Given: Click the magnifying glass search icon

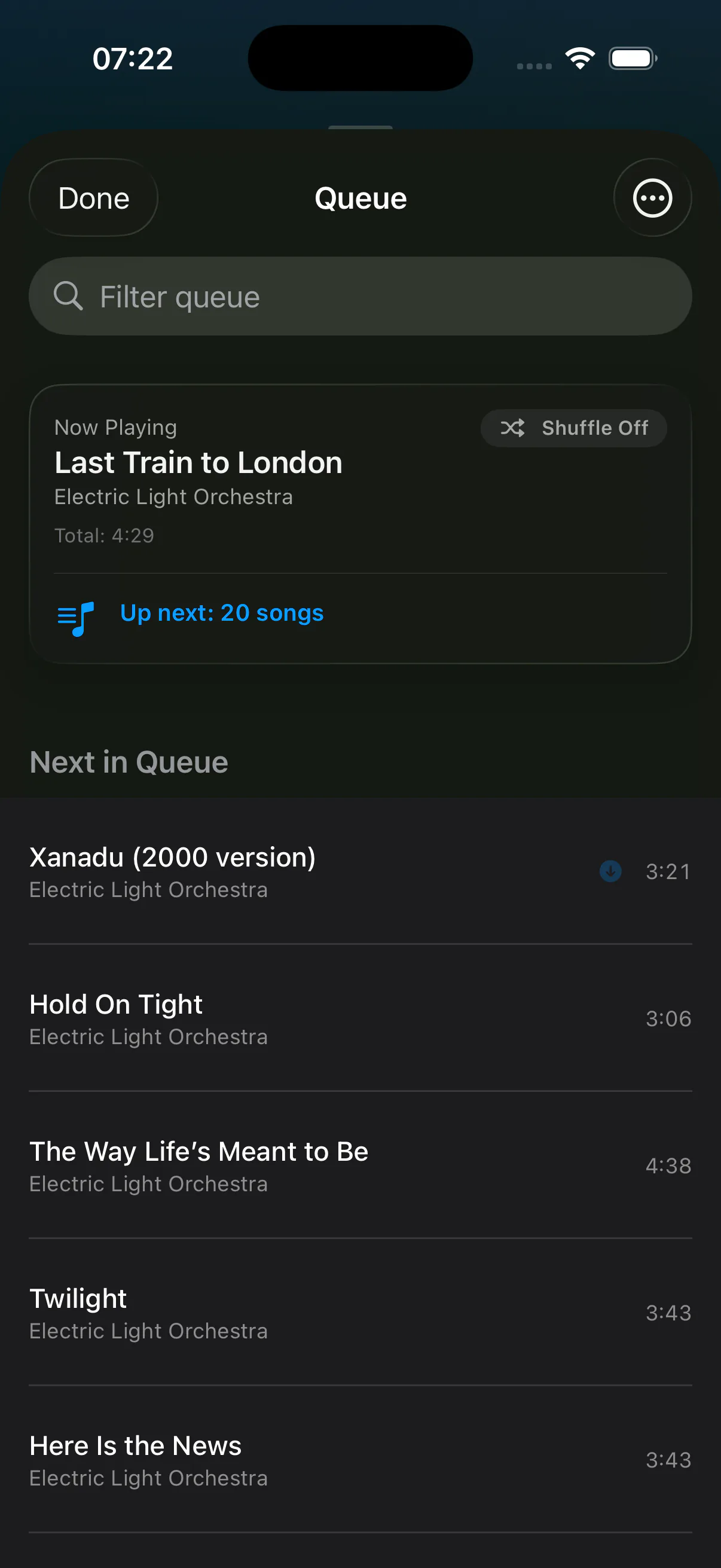Looking at the screenshot, I should 69,297.
